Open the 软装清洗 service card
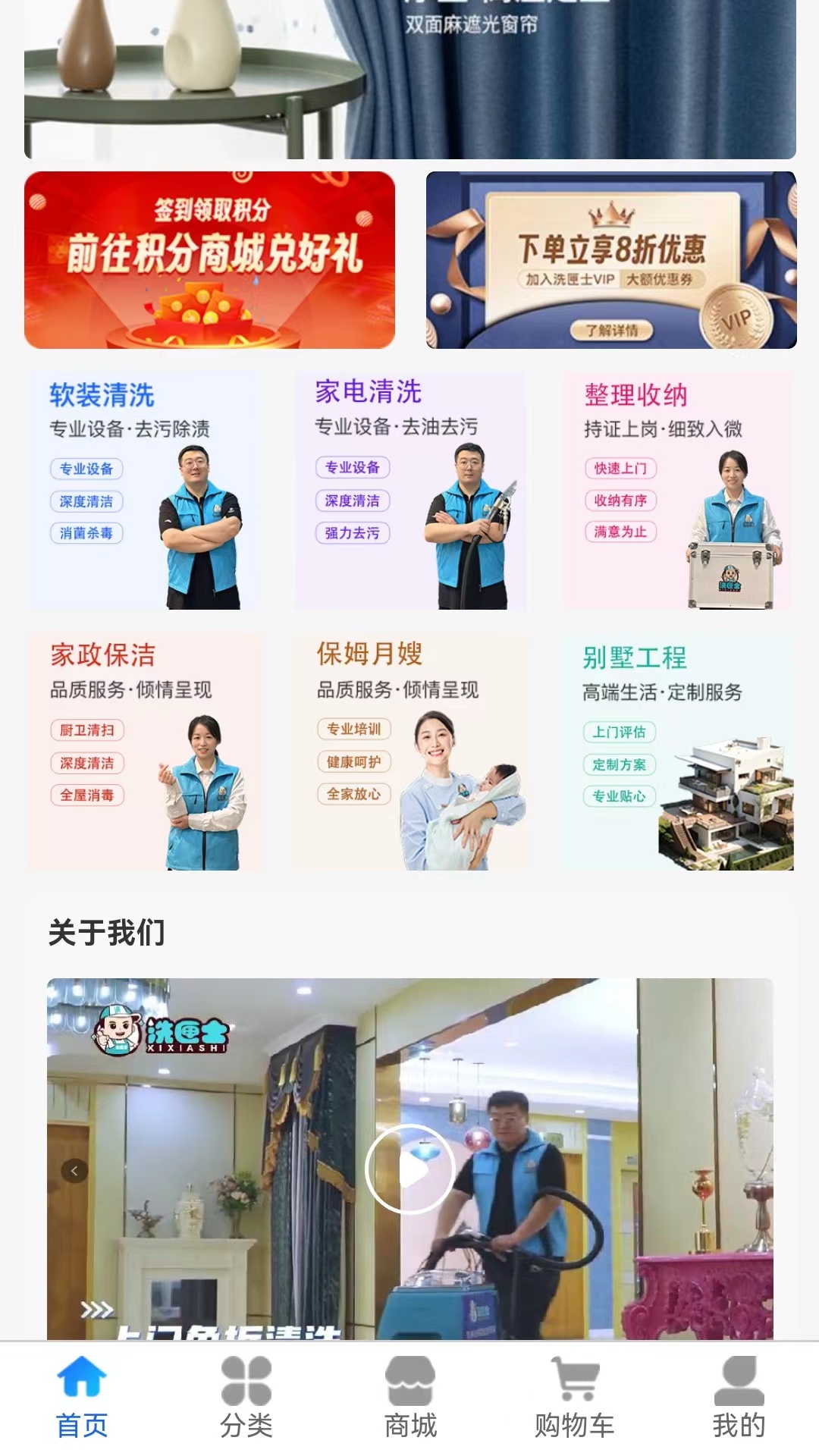This screenshot has height=1456, width=819. tap(144, 490)
